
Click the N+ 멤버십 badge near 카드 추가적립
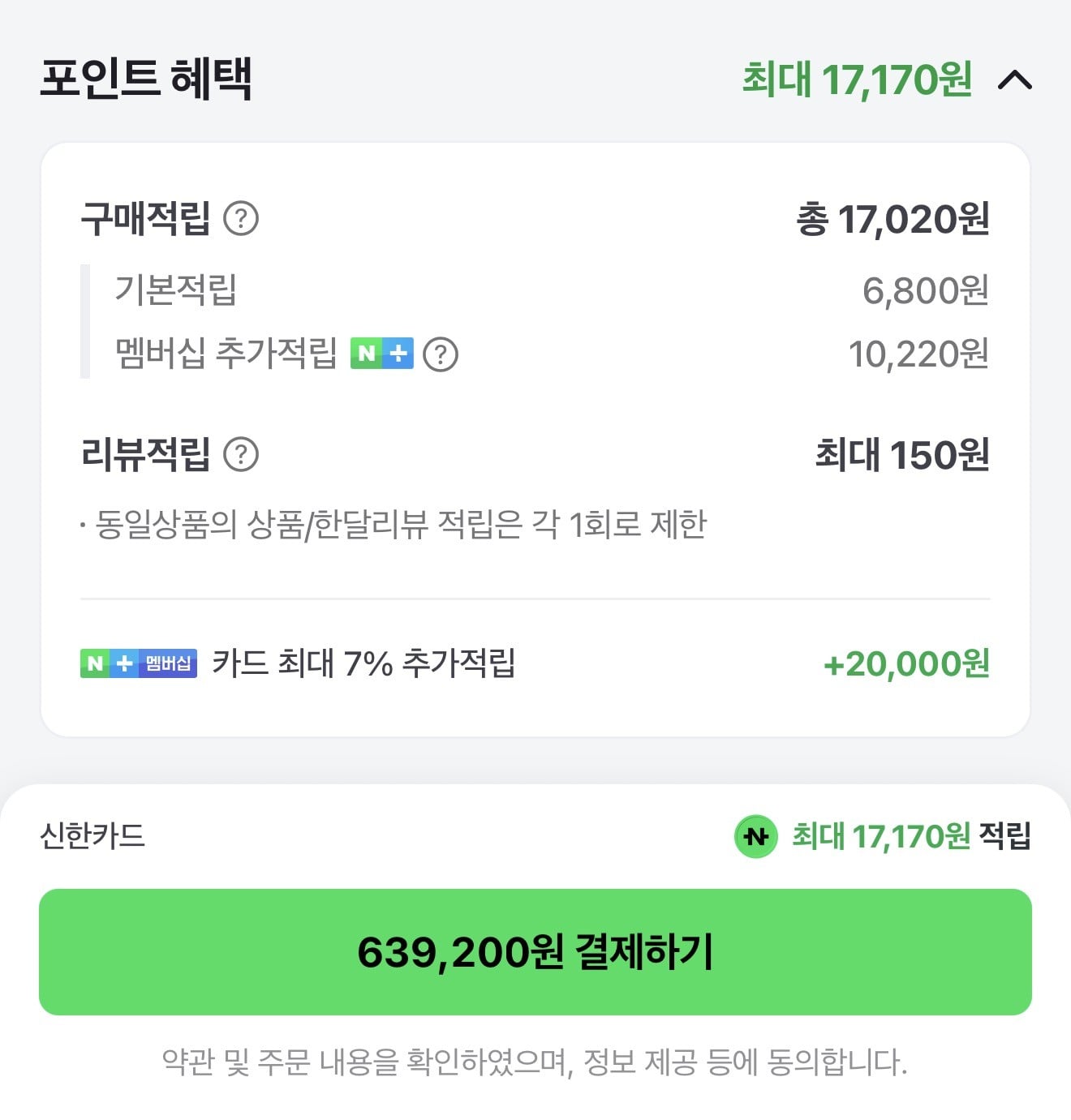[x=138, y=663]
